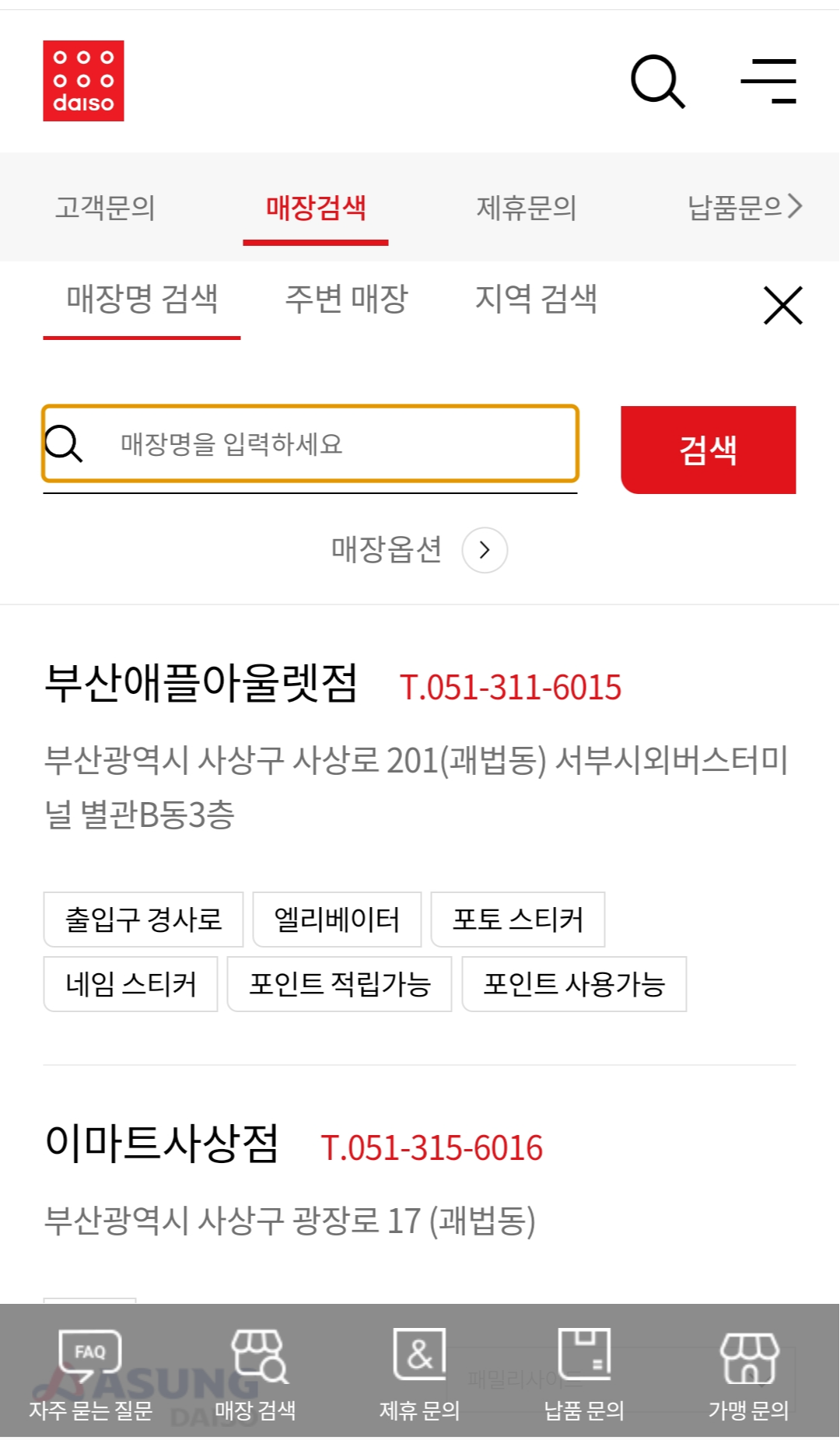Toggle the 포토 스티커 tag

[x=519, y=920]
